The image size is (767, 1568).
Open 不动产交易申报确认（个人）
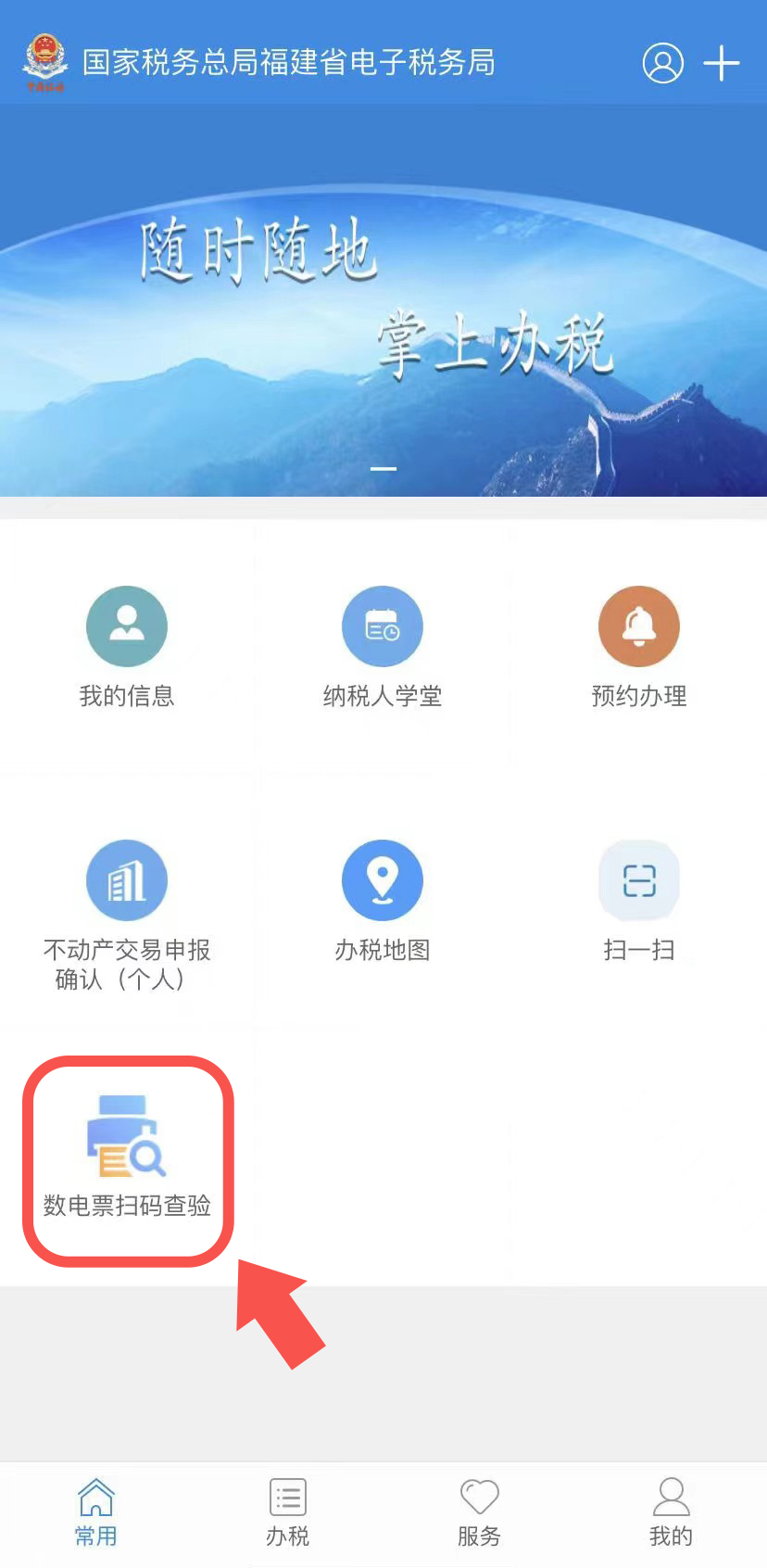coord(127,913)
